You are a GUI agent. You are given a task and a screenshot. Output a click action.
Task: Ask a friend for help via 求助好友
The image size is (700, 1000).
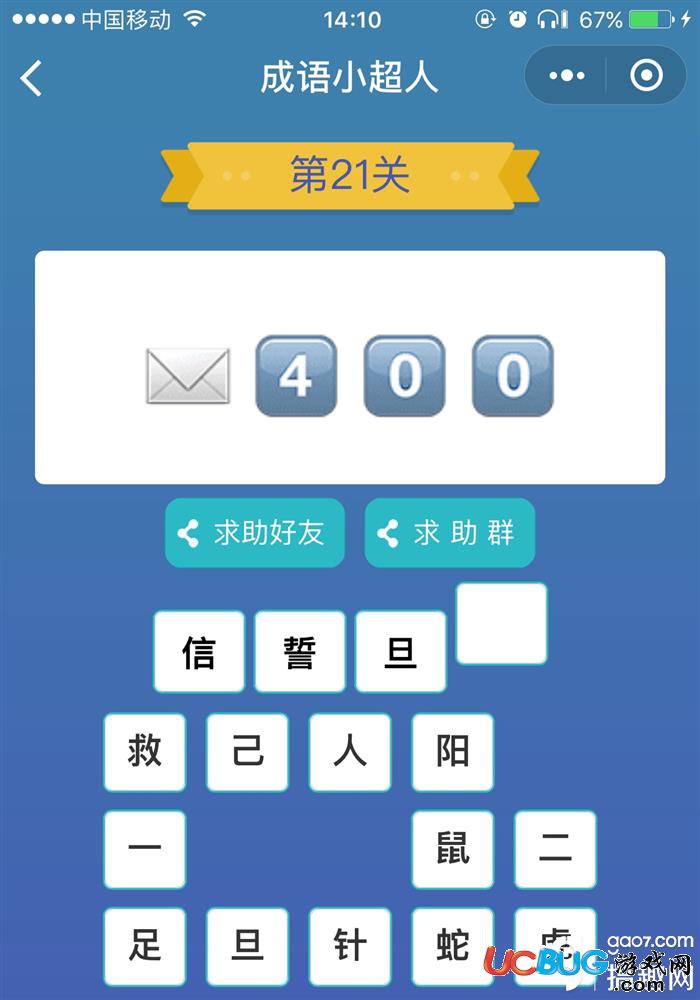[254, 533]
